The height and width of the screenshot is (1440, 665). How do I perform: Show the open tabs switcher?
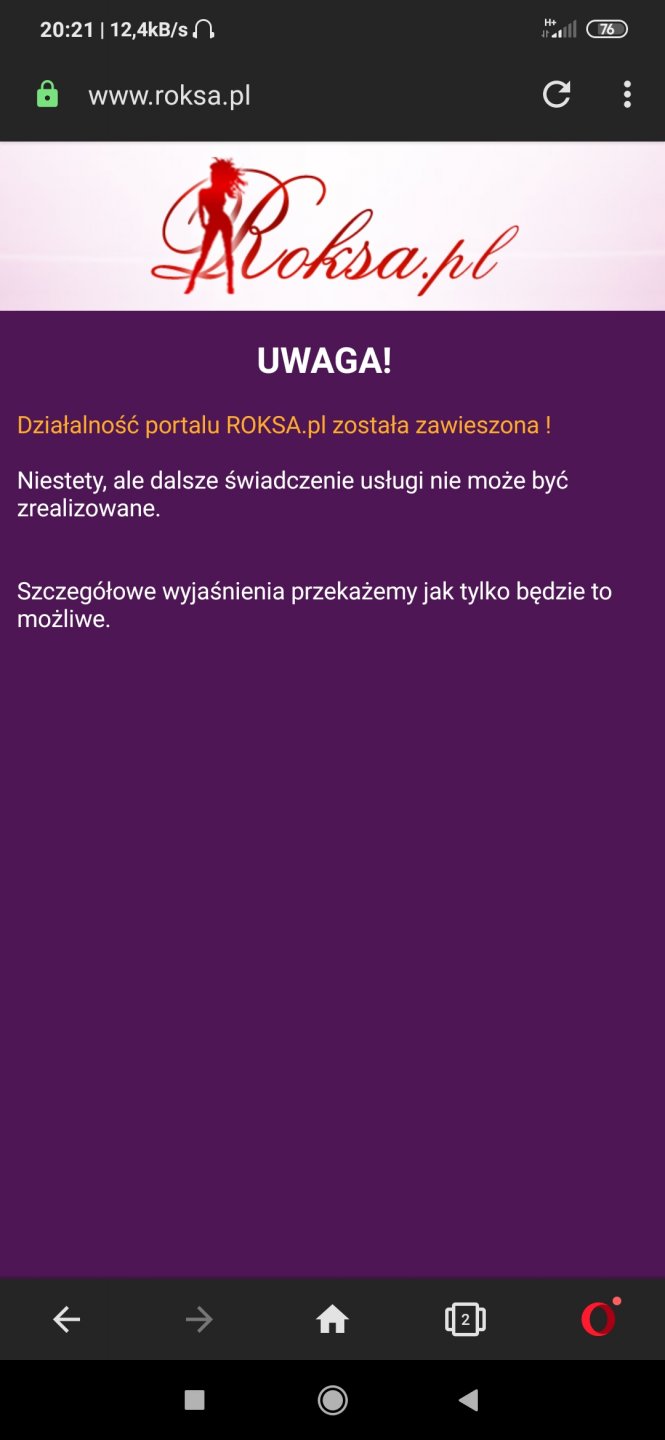click(465, 1320)
